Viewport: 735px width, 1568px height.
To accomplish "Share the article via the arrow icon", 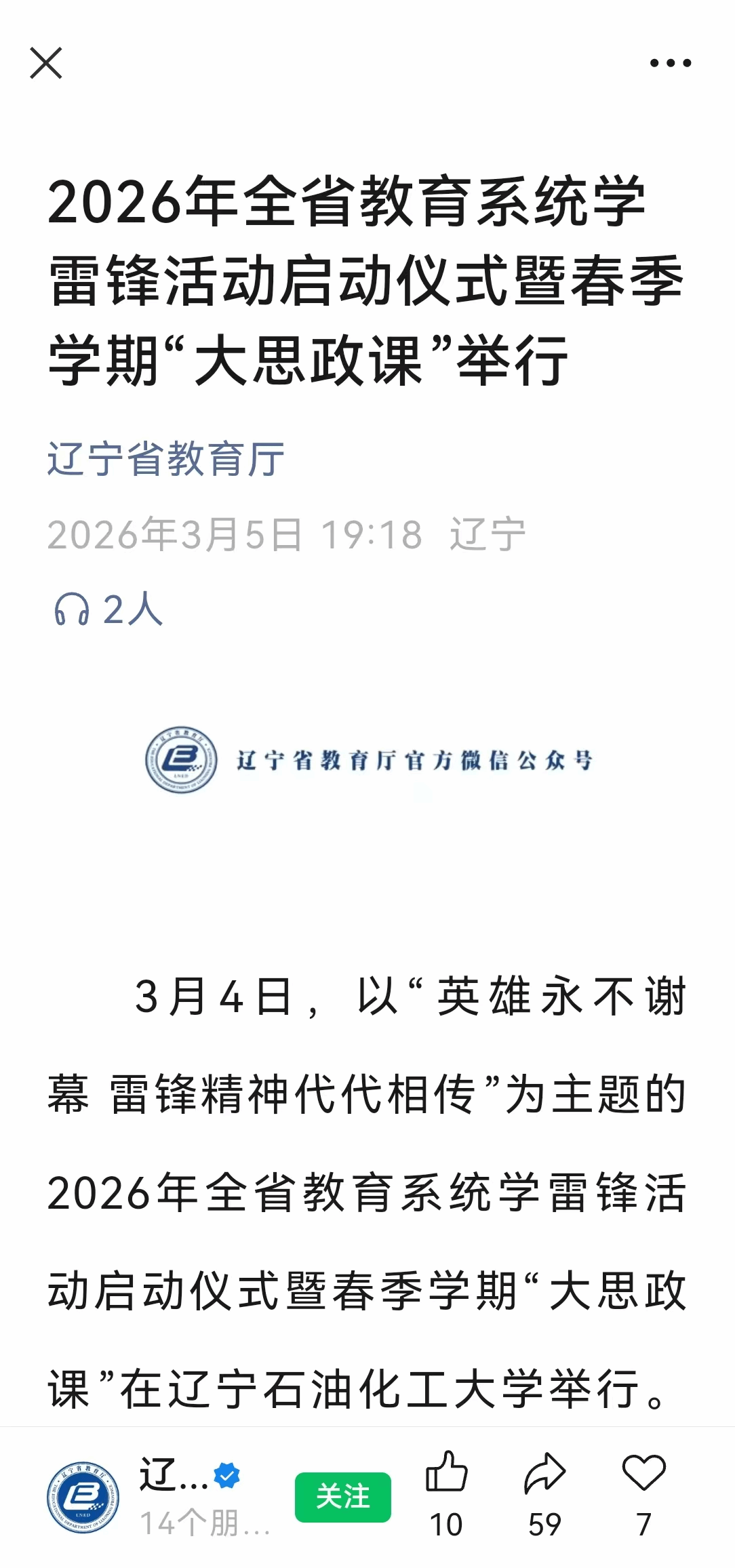I will point(544,1472).
